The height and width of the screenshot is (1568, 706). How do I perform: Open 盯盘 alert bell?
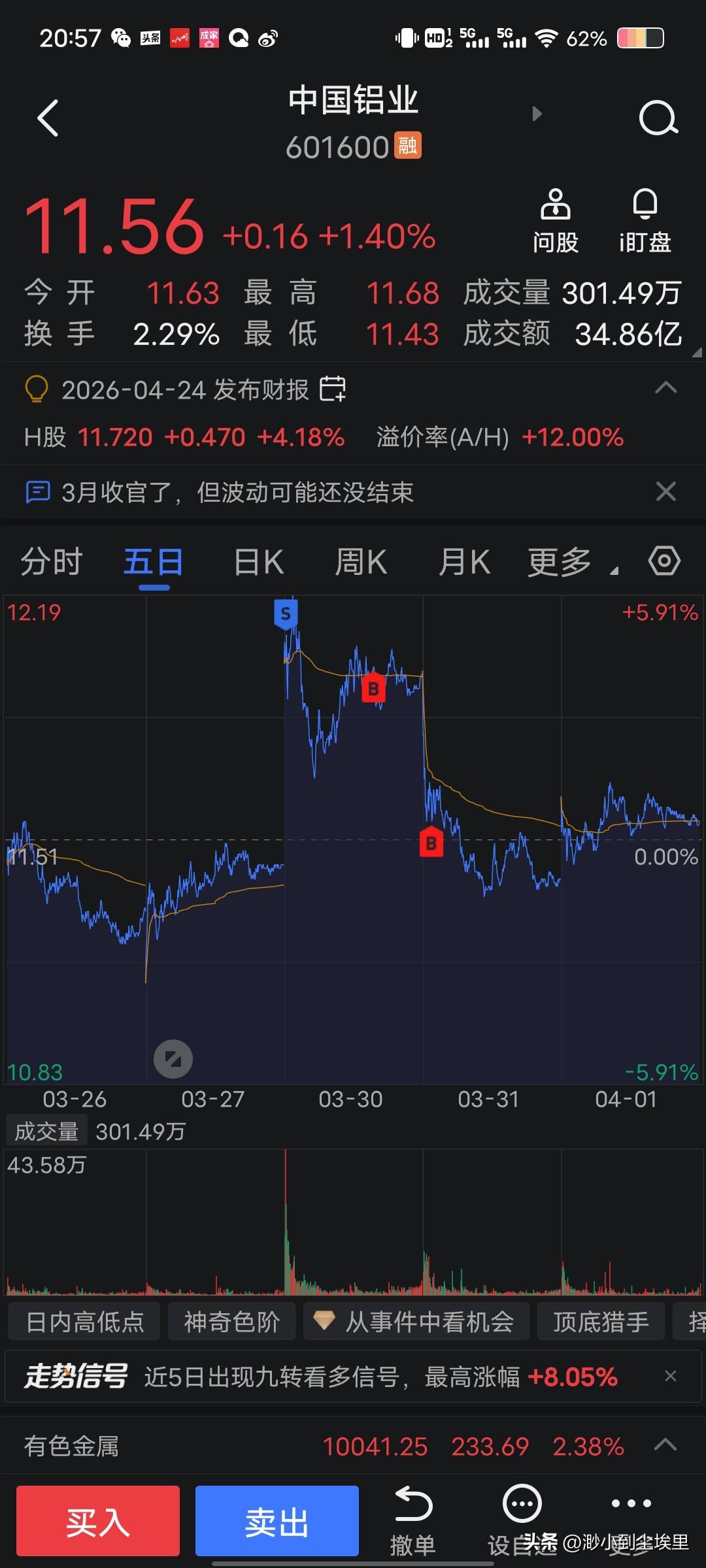tap(645, 221)
